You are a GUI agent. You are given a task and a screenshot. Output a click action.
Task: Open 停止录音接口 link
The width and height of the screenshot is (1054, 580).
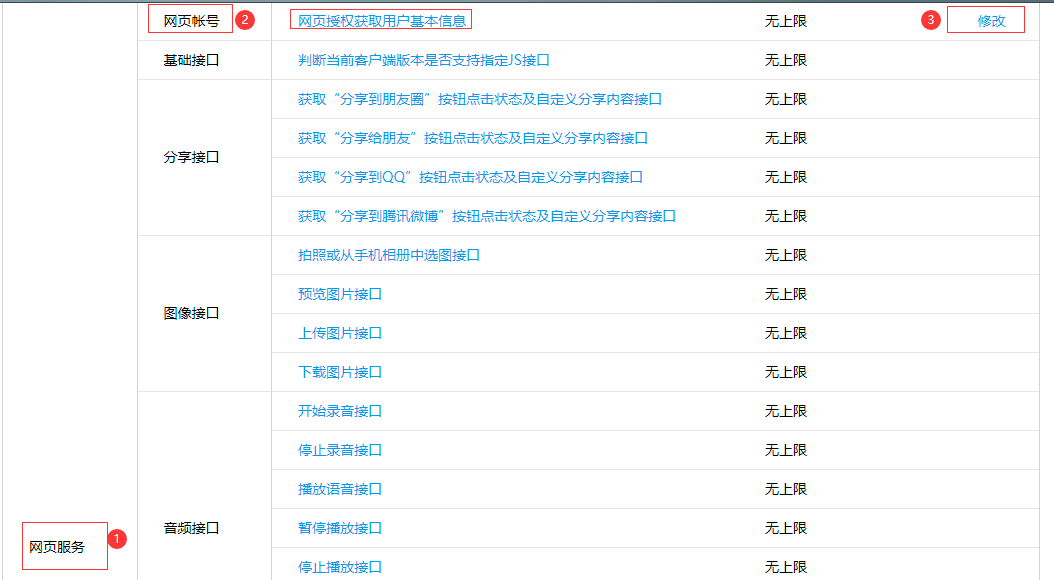point(340,450)
